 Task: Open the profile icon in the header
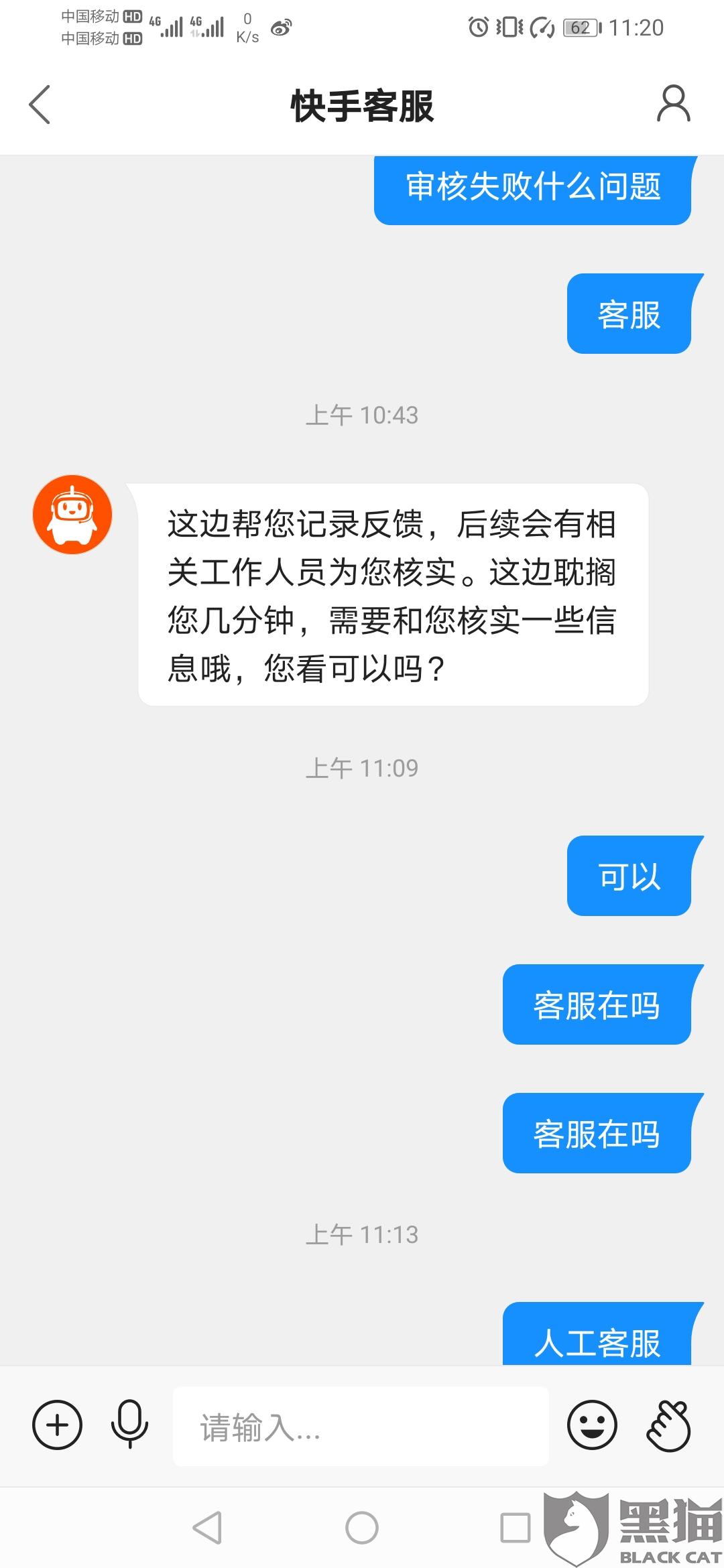coord(673,104)
